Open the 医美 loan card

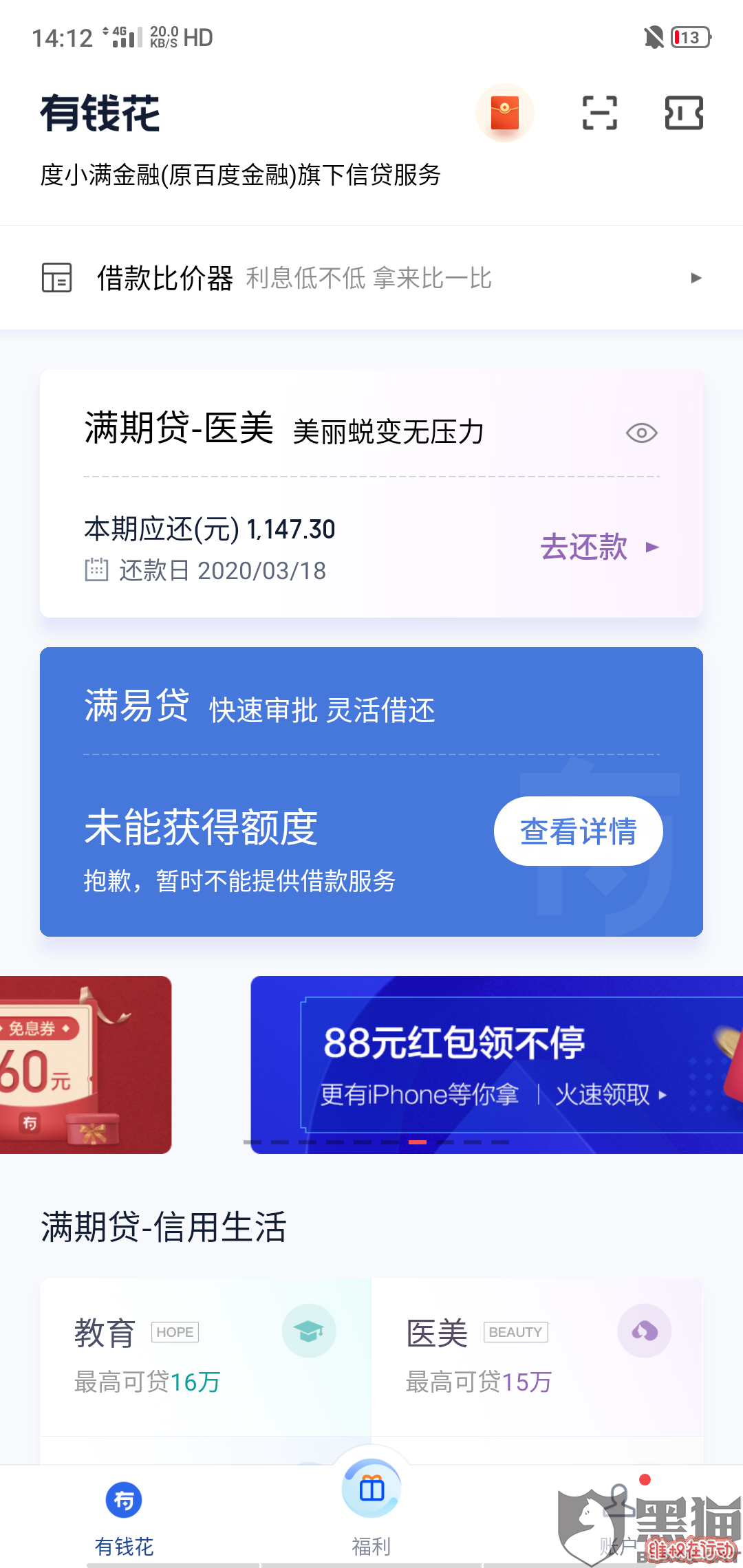pos(537,1356)
